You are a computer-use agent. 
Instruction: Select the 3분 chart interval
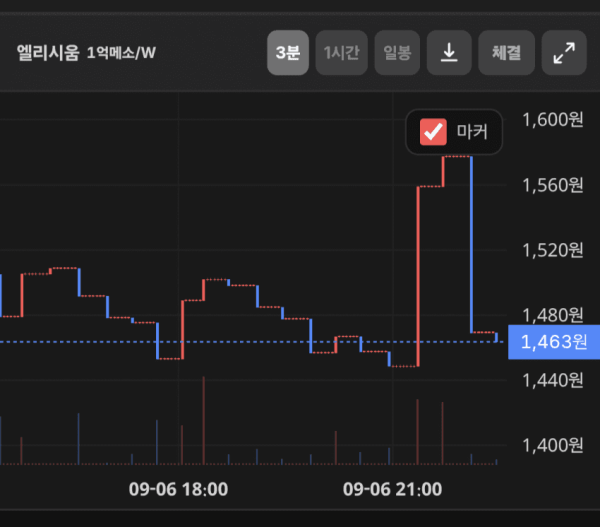(x=288, y=53)
